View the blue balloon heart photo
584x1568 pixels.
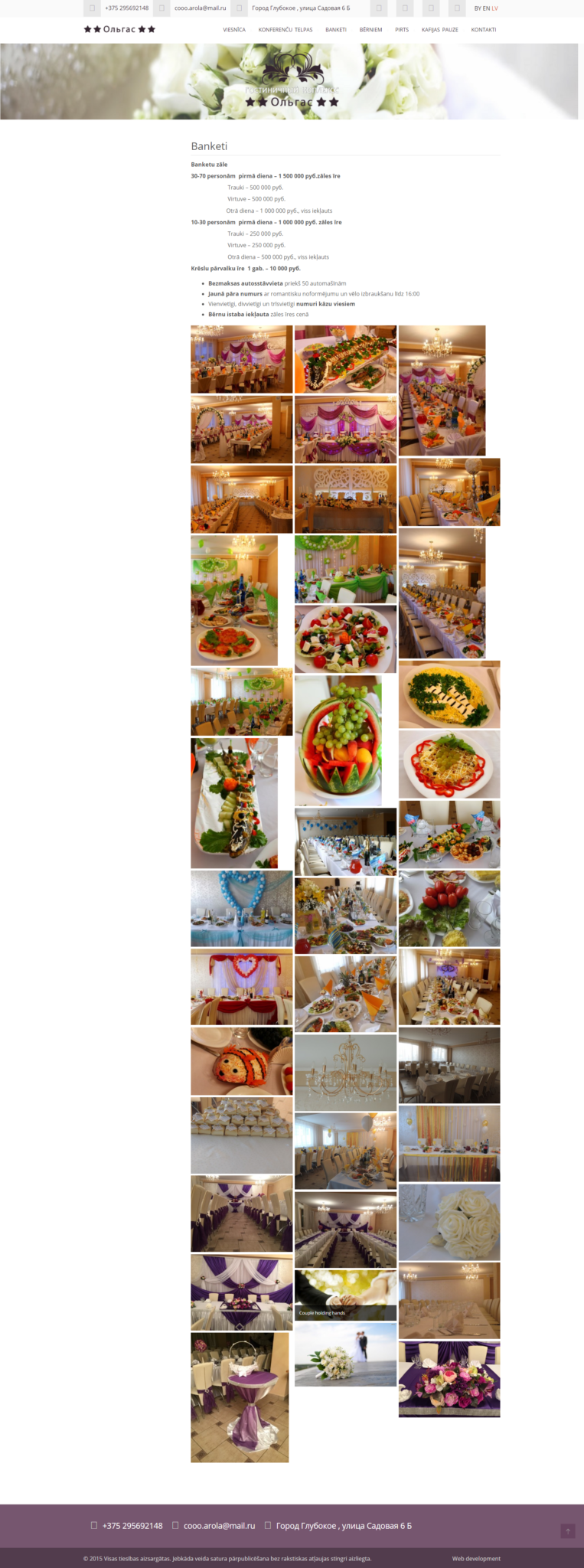click(241, 908)
